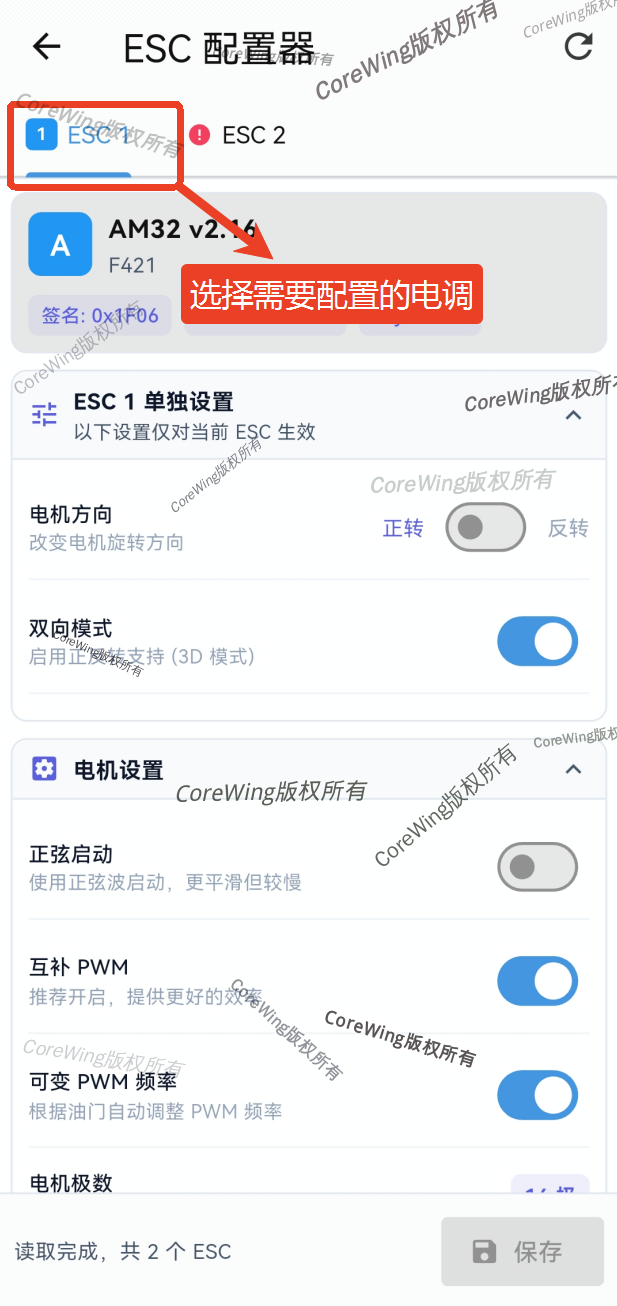
Task: Tap the 保存 button
Action: [x=522, y=1251]
